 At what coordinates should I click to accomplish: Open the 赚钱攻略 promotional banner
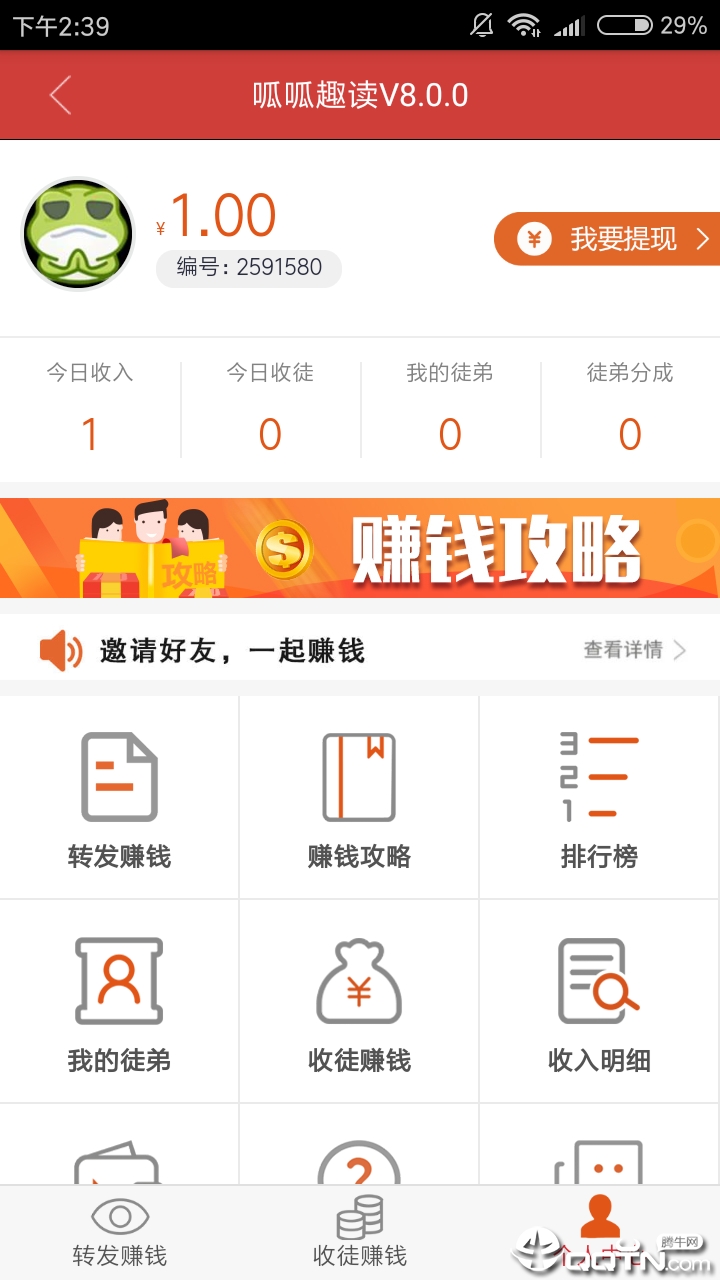pyautogui.click(x=360, y=548)
